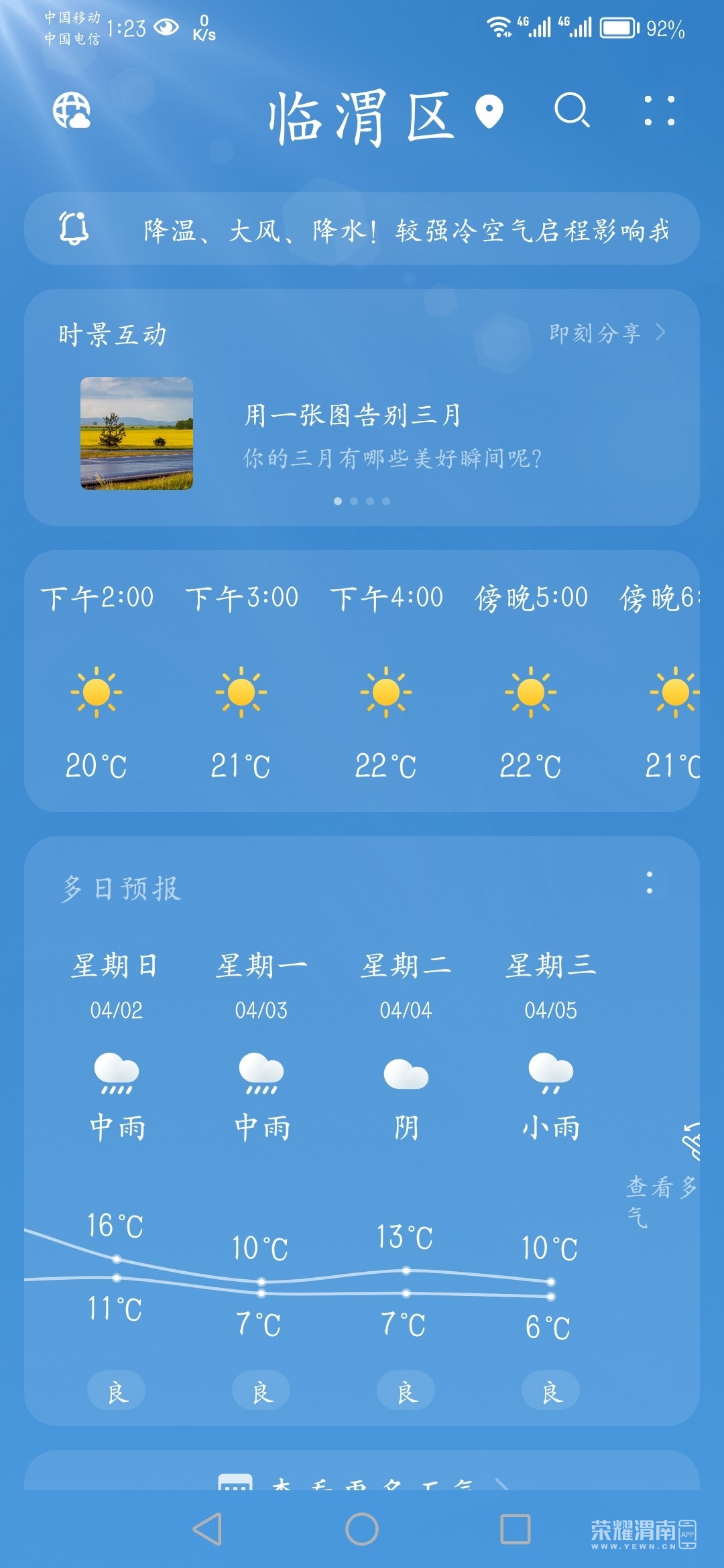Tap the location pin beside 临渭区
724x1568 pixels.
pos(489,111)
